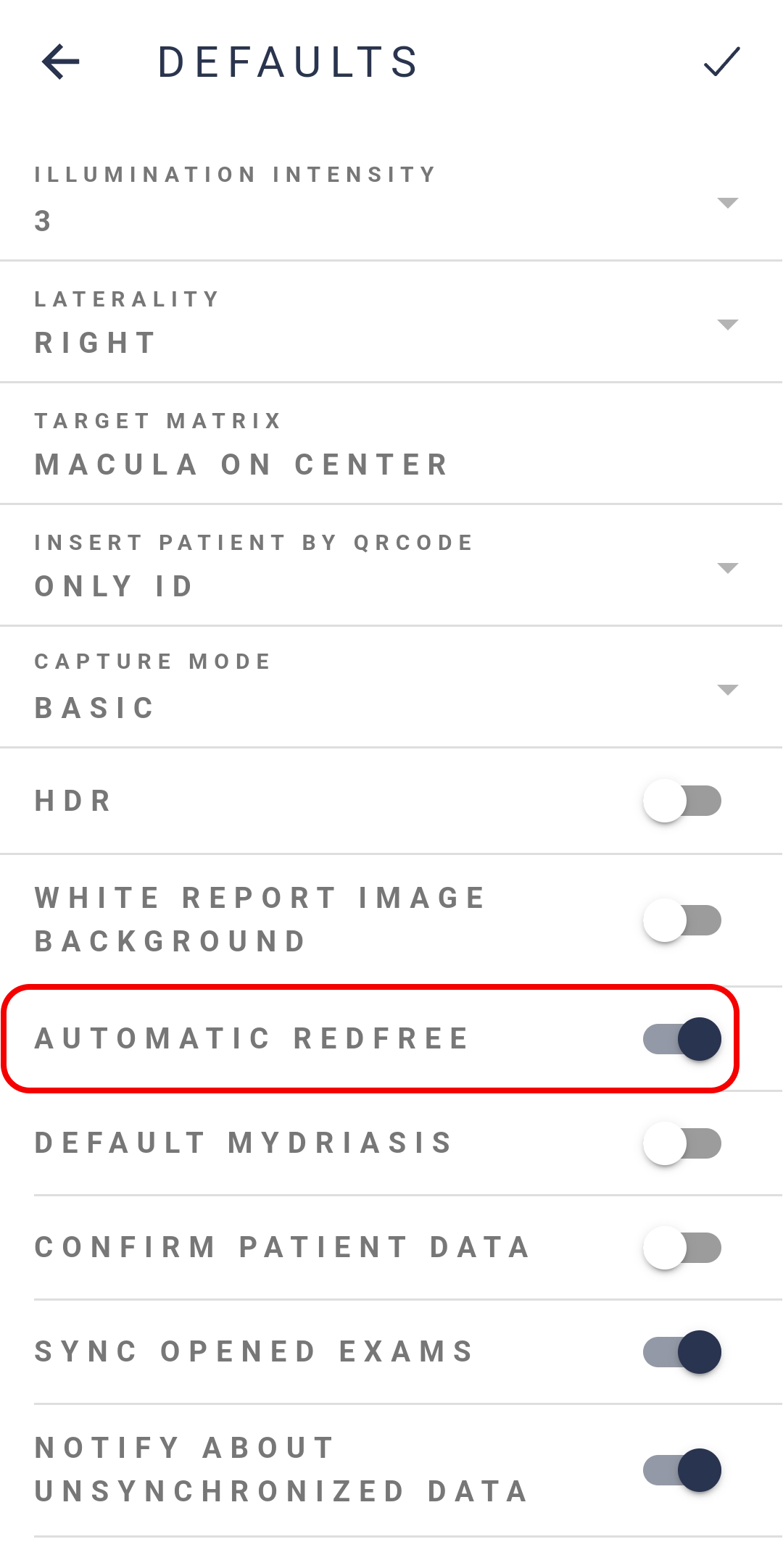Open the Target Matrix setting
The width and height of the screenshot is (783, 1568).
[x=391, y=444]
